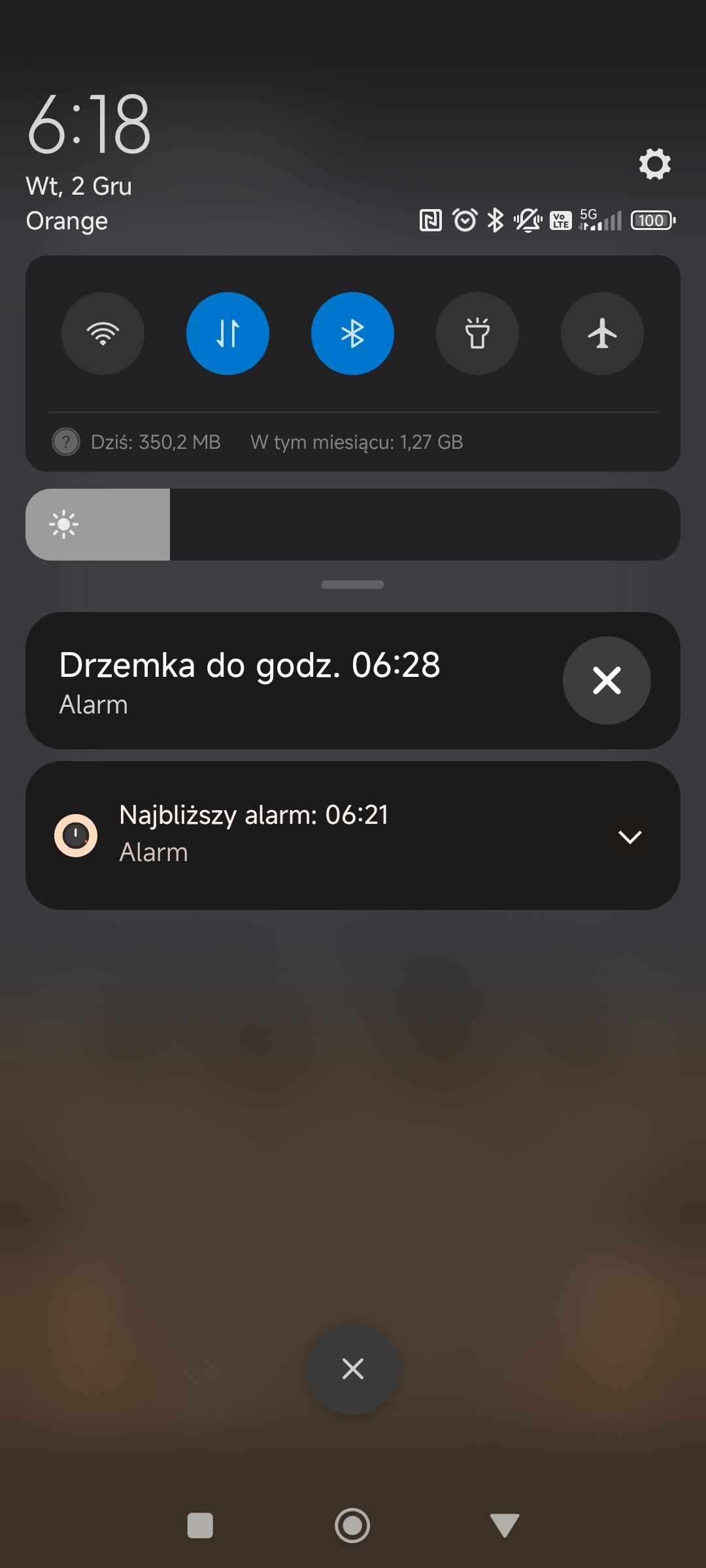Open settings via the gear icon

(x=654, y=164)
